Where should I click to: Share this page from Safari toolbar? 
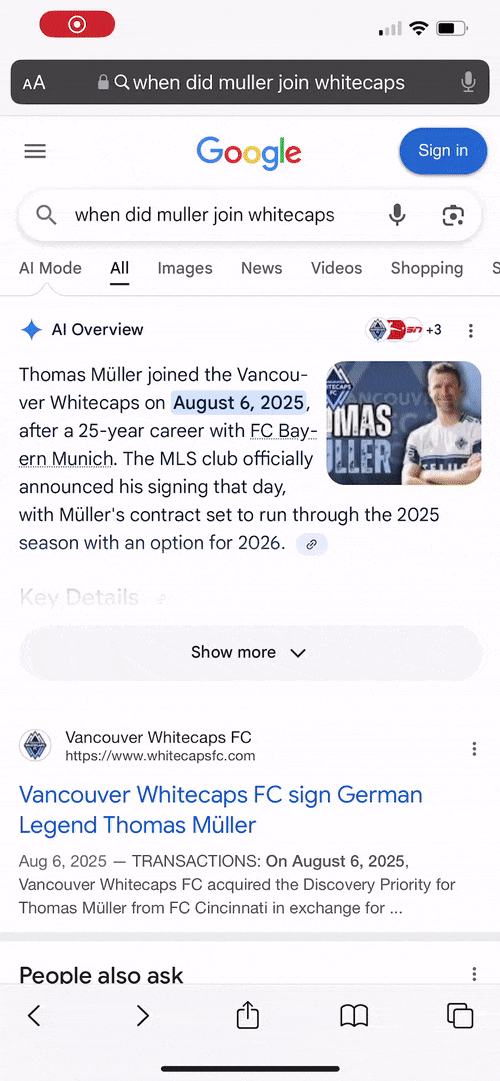[248, 1015]
